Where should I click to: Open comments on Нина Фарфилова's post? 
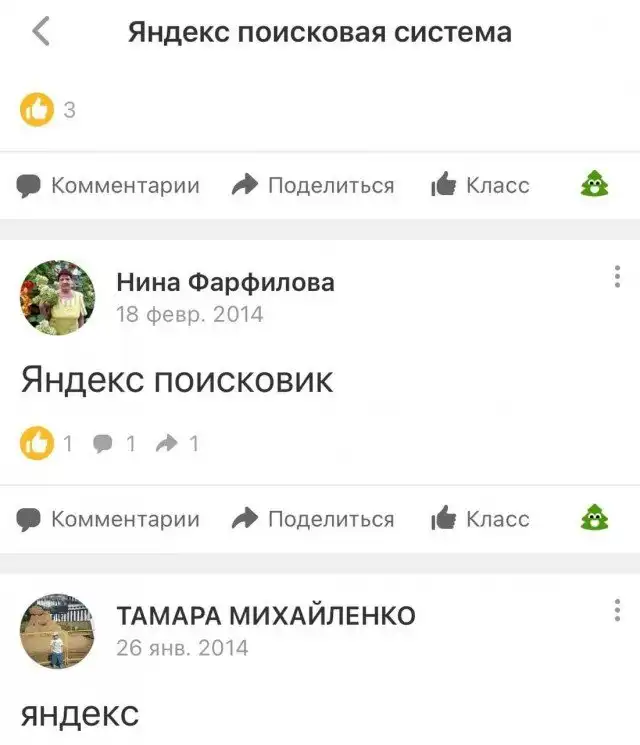110,519
